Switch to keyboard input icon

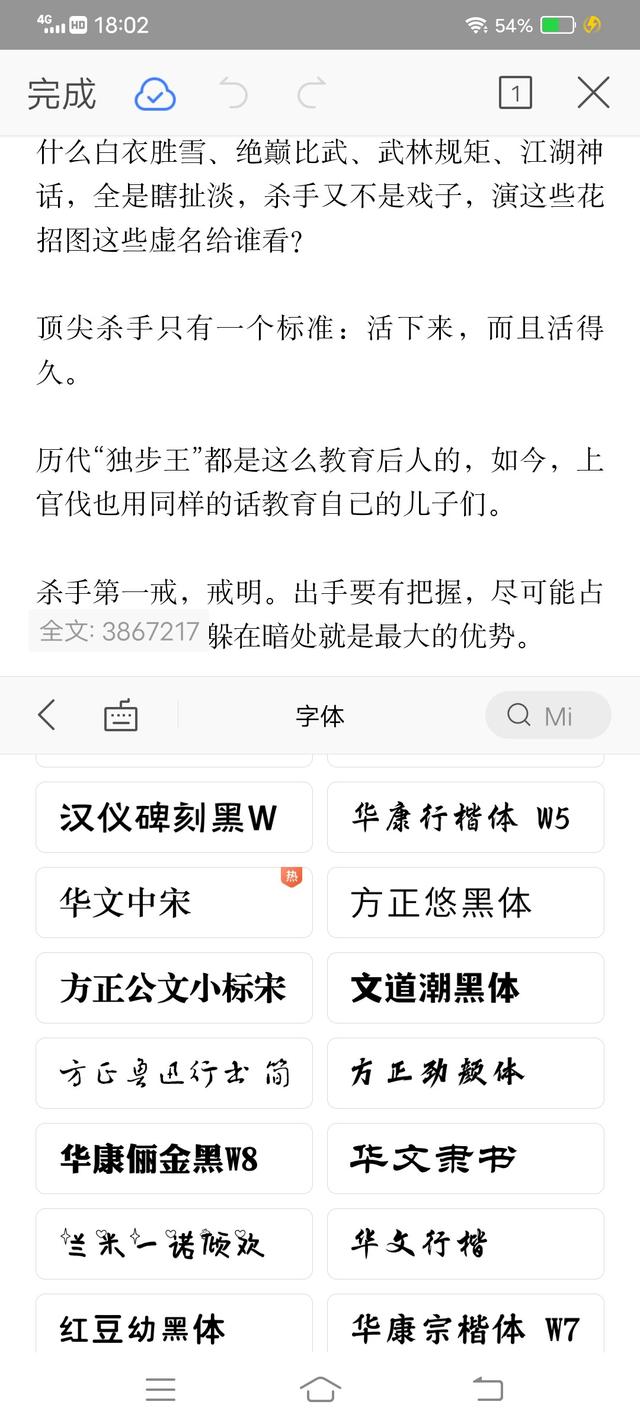[x=121, y=715]
